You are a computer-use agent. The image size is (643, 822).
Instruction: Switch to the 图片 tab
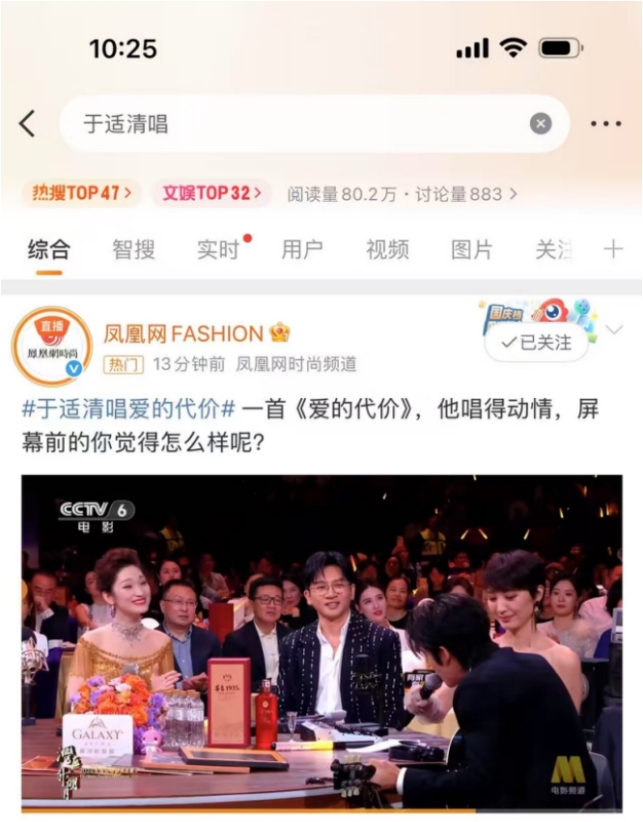pos(471,250)
